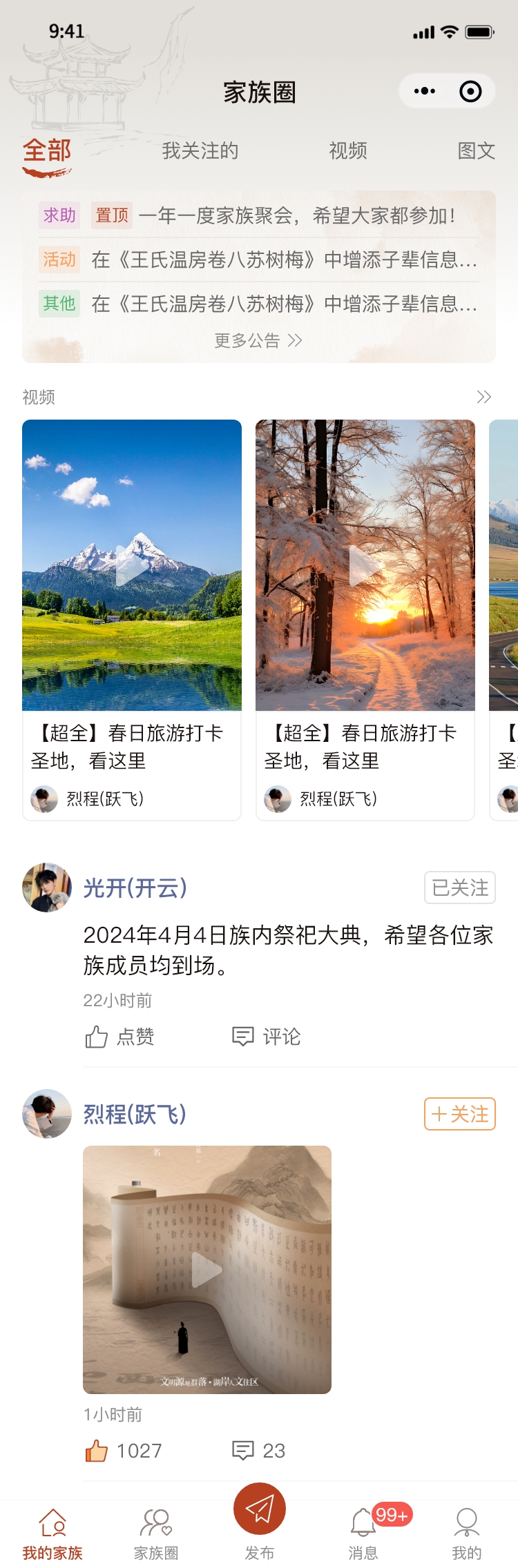
Task: Comment on 光开(开云)'s post
Action: pos(267,1037)
